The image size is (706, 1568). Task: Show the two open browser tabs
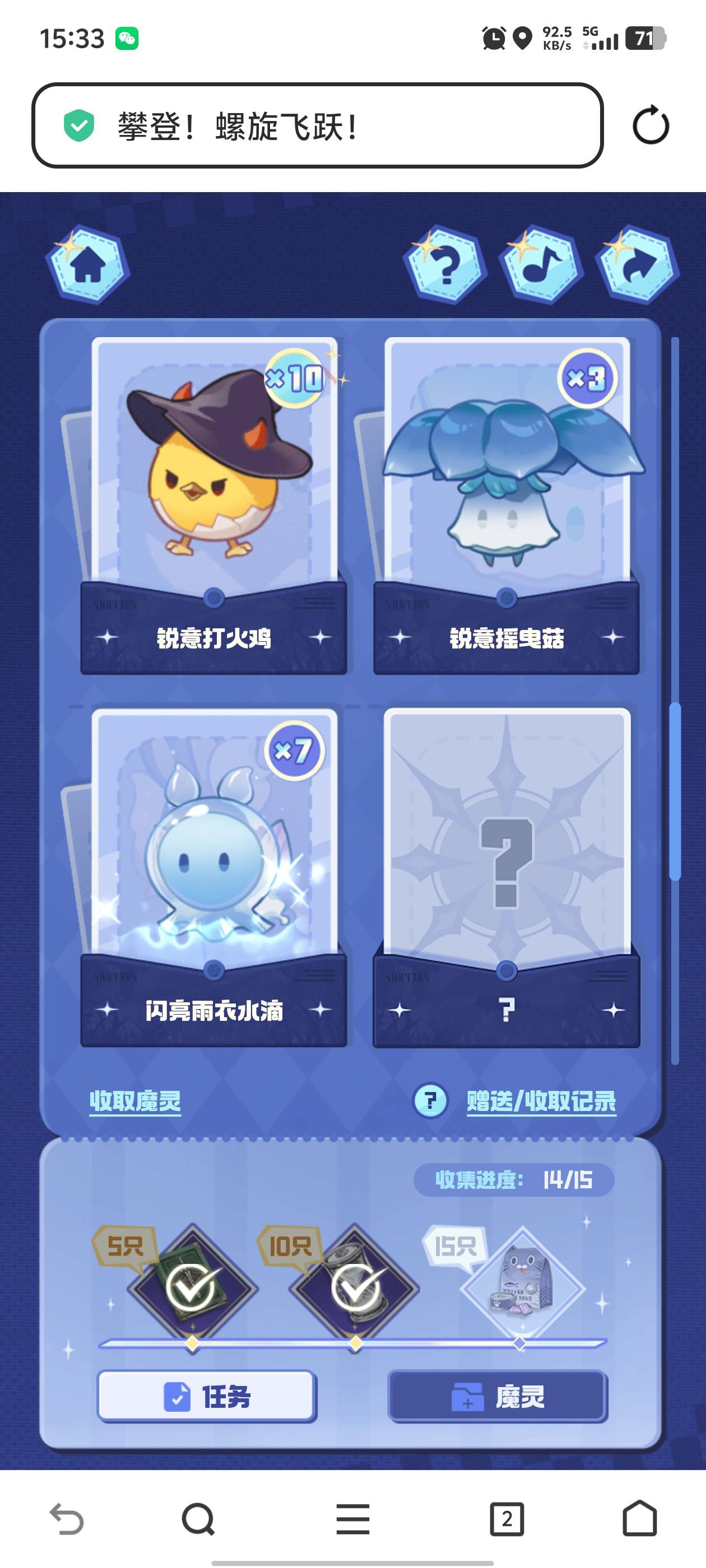pyautogui.click(x=507, y=1519)
